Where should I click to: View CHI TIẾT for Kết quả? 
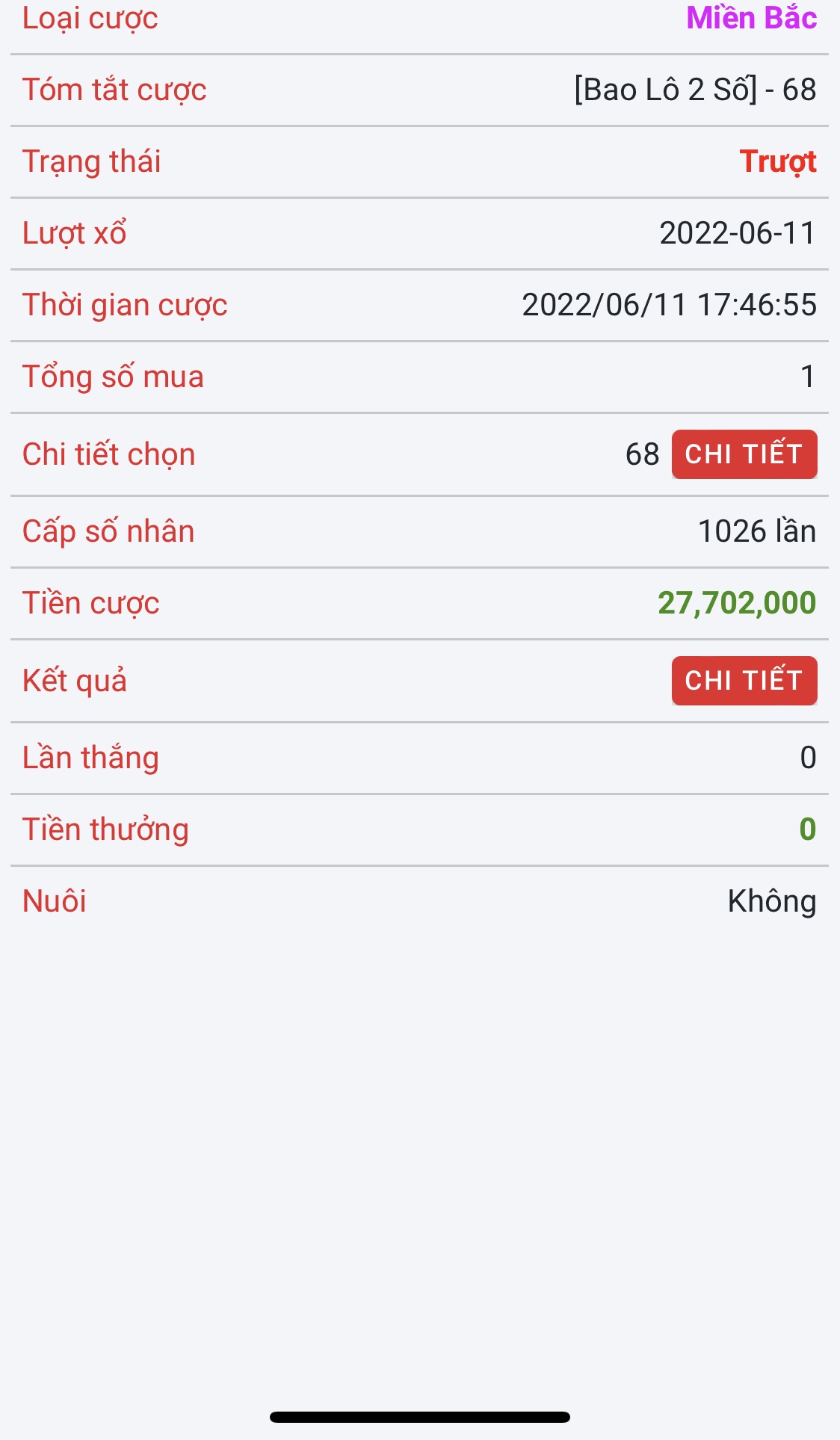pyautogui.click(x=744, y=681)
